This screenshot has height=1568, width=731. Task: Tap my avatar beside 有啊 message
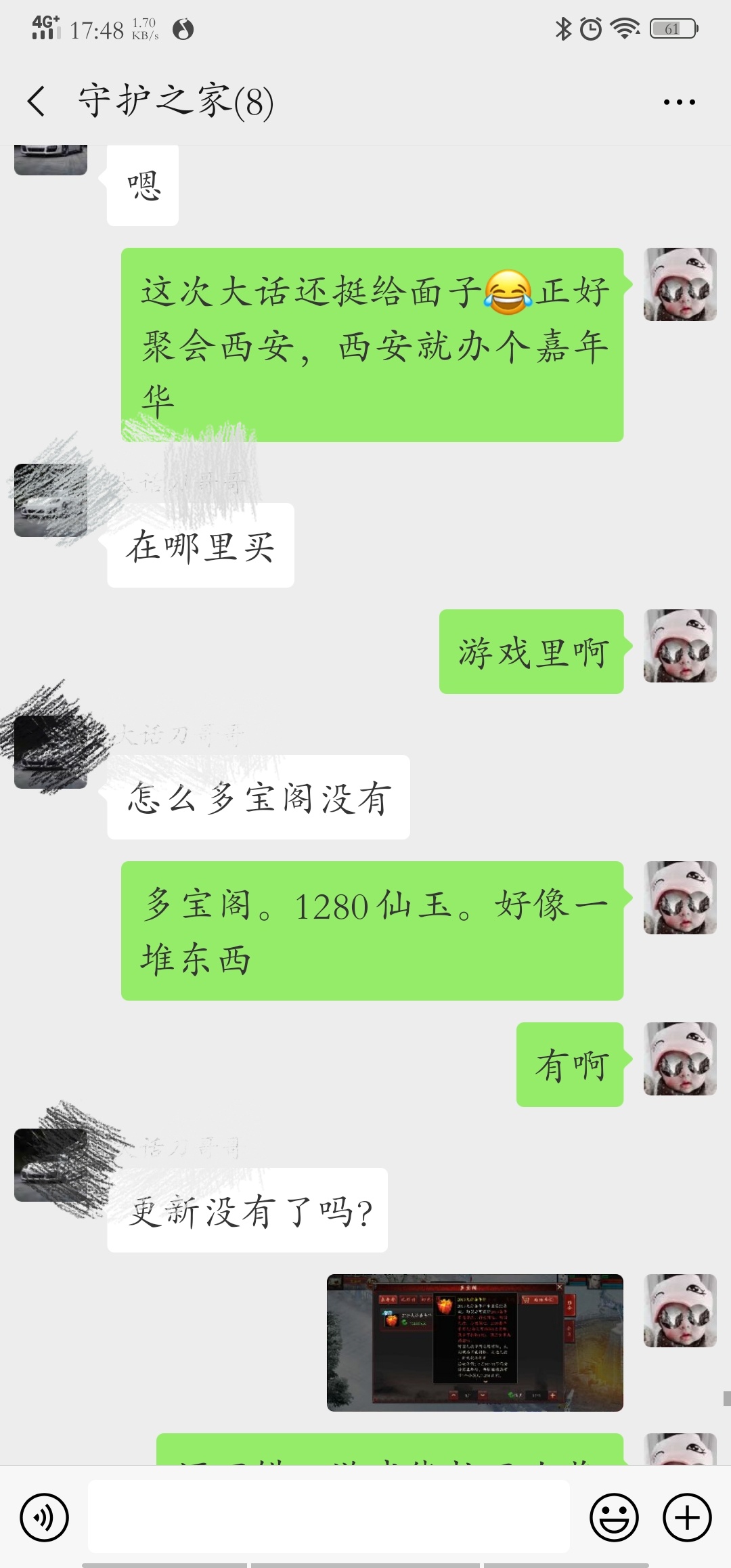tap(680, 1059)
